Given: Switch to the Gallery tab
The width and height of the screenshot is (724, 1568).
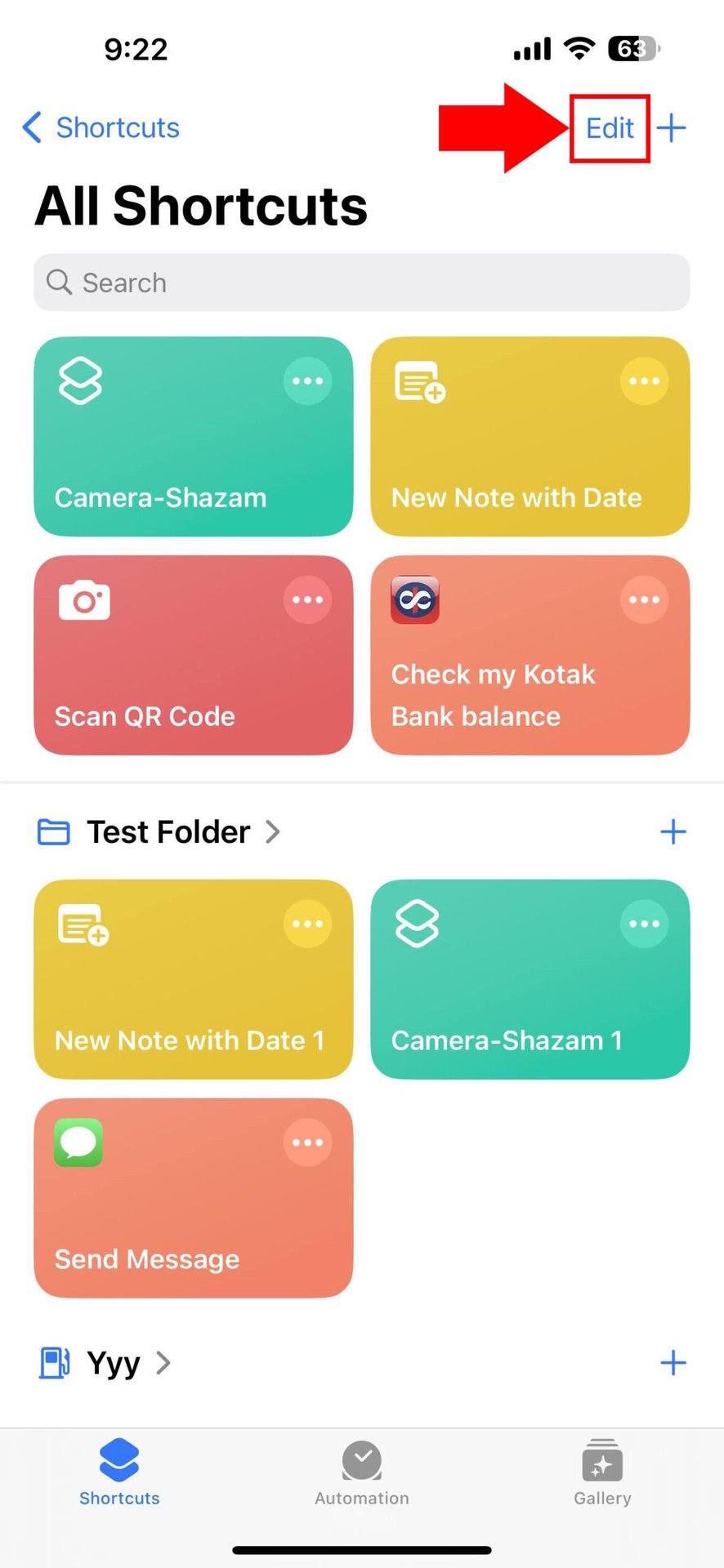Looking at the screenshot, I should (x=602, y=1472).
